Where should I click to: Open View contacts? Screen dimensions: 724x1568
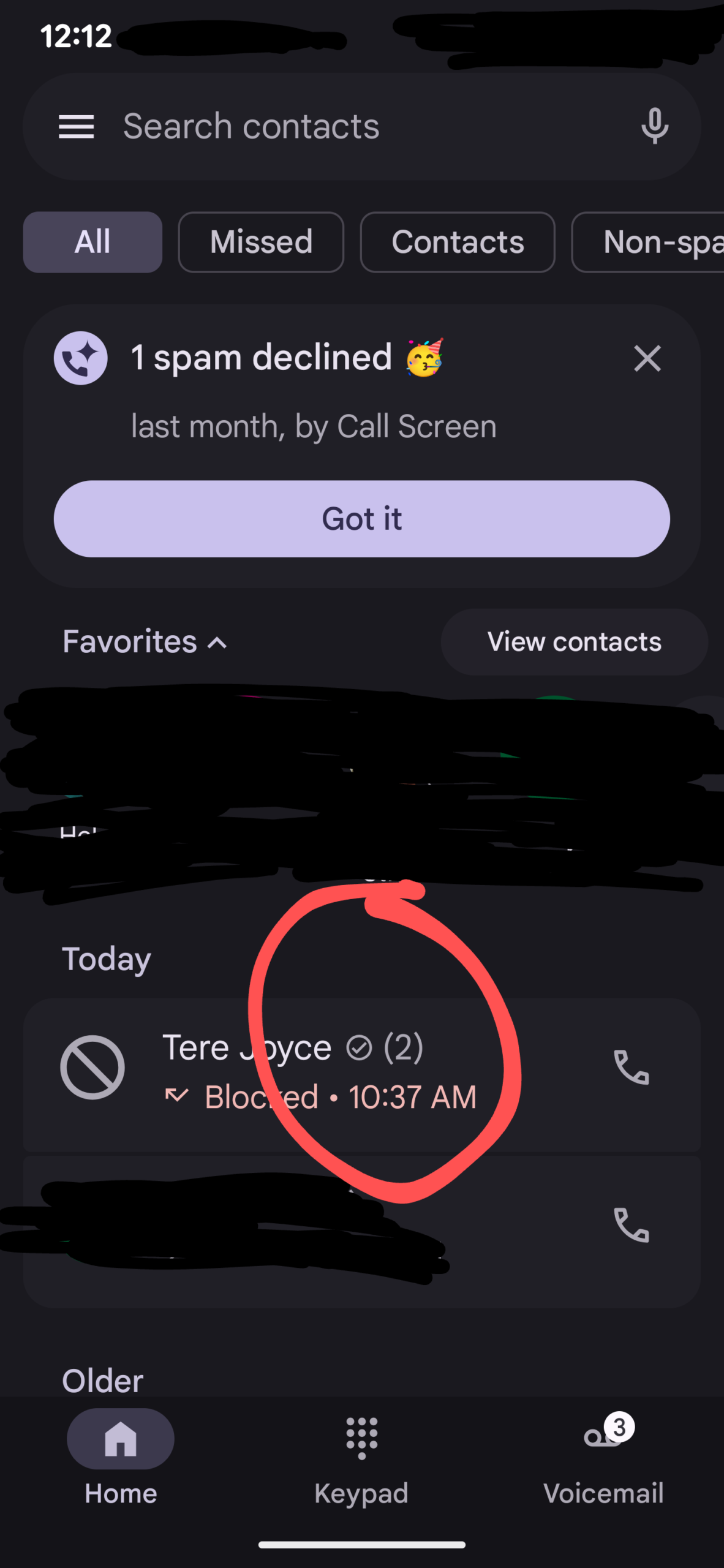tap(574, 642)
